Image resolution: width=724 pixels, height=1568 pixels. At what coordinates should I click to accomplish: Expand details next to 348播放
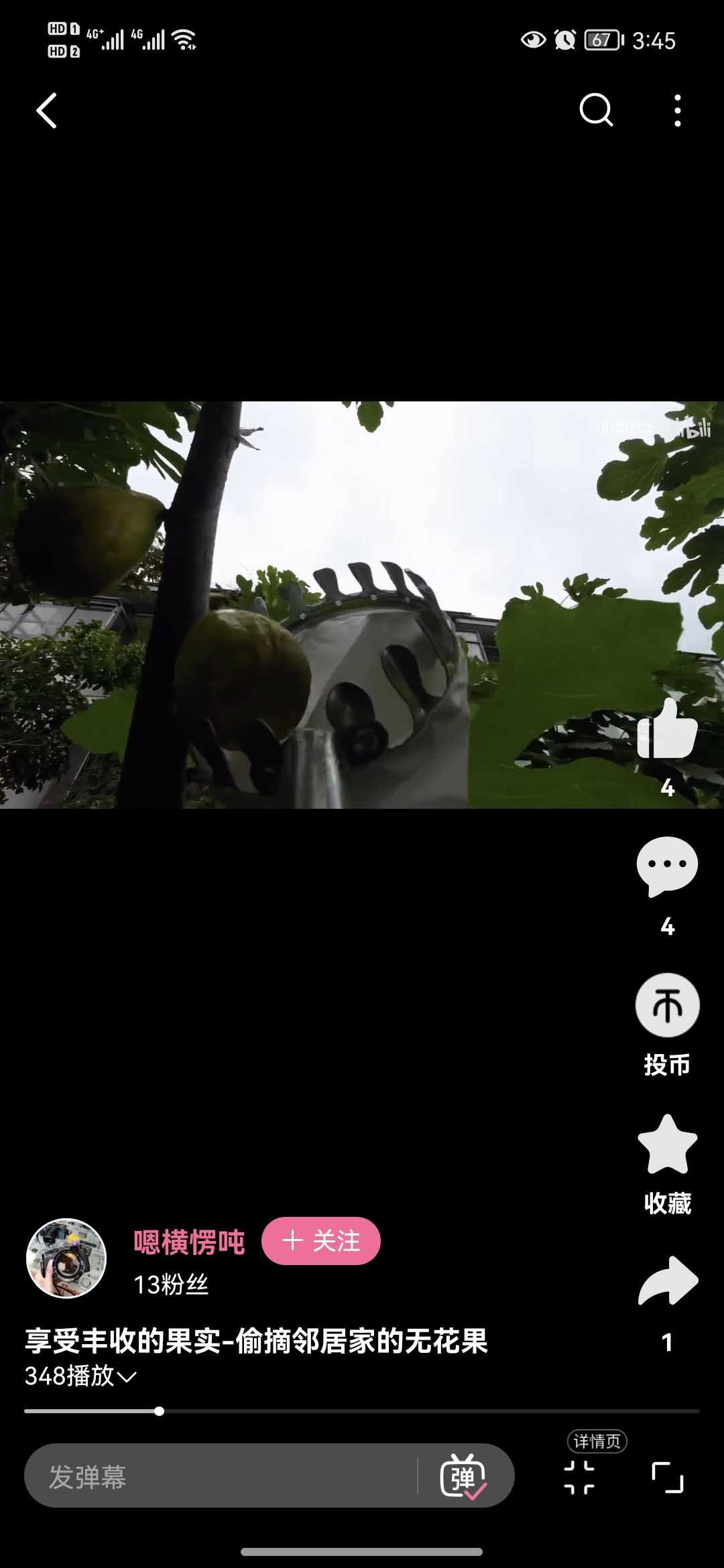[x=127, y=1377]
